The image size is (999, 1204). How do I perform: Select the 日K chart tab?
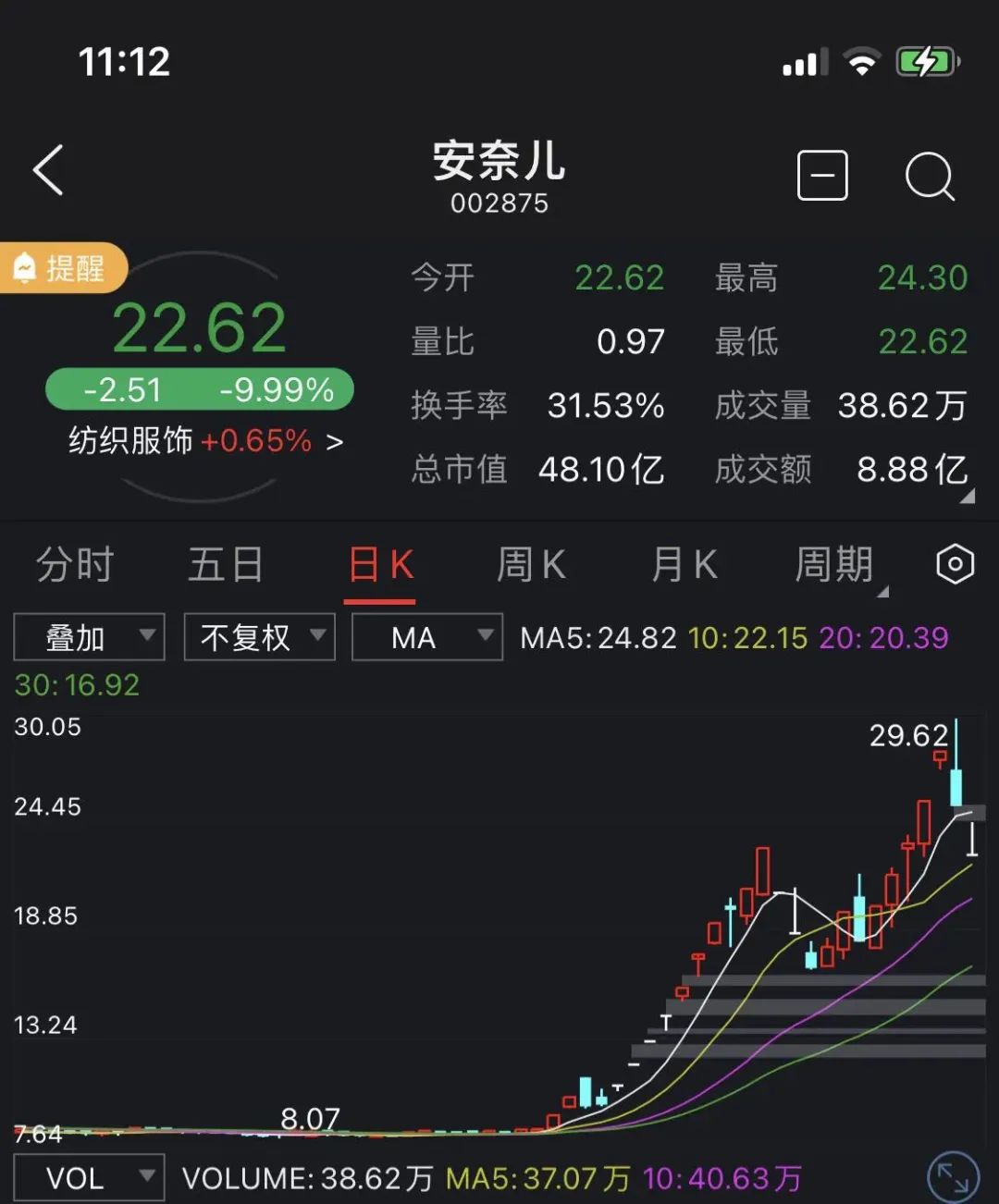click(x=380, y=564)
